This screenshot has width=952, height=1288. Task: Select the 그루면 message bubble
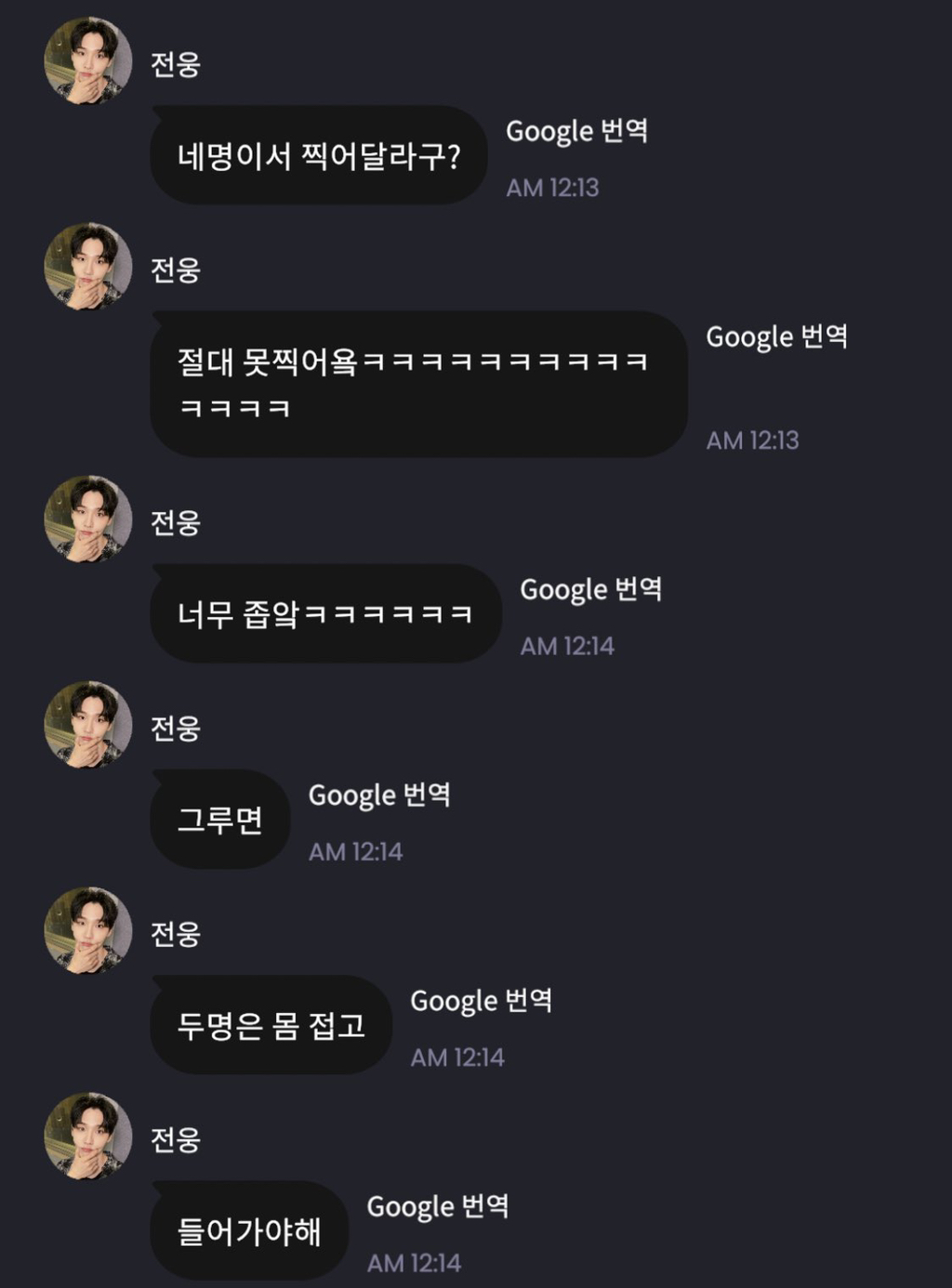coord(218,818)
